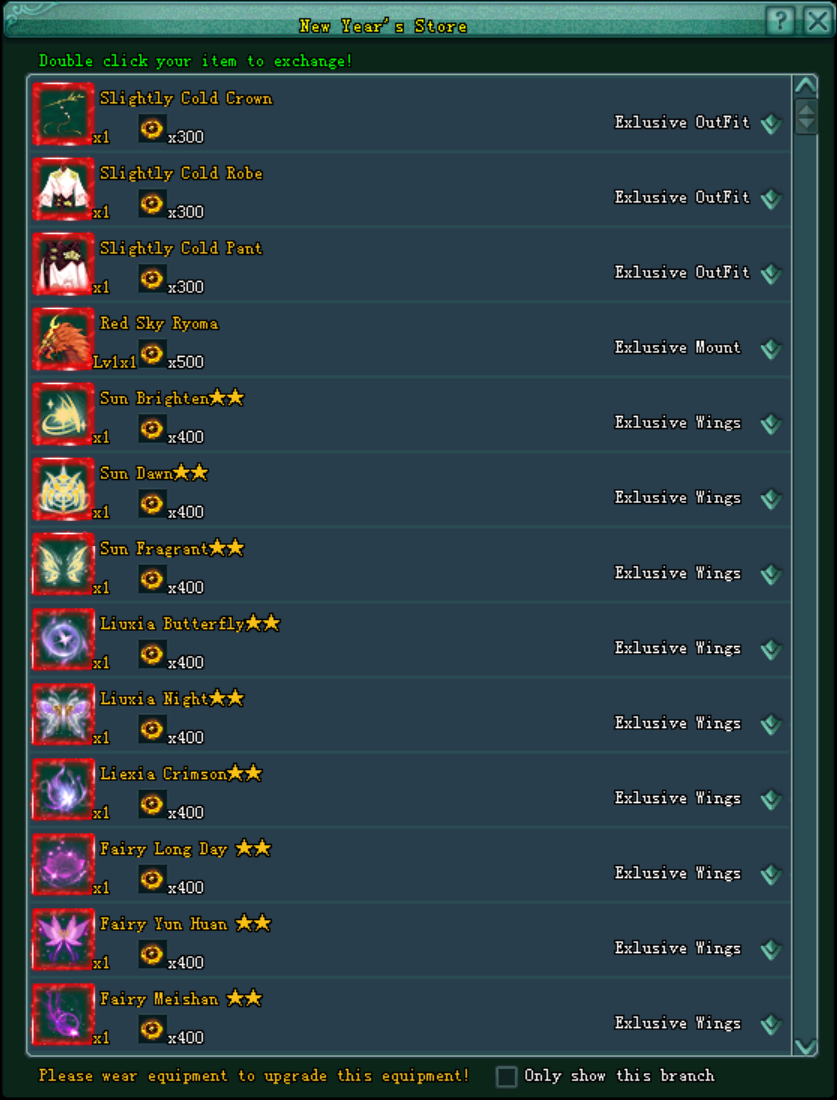Choose the Fairy Long Day wings row

[x=64, y=864]
